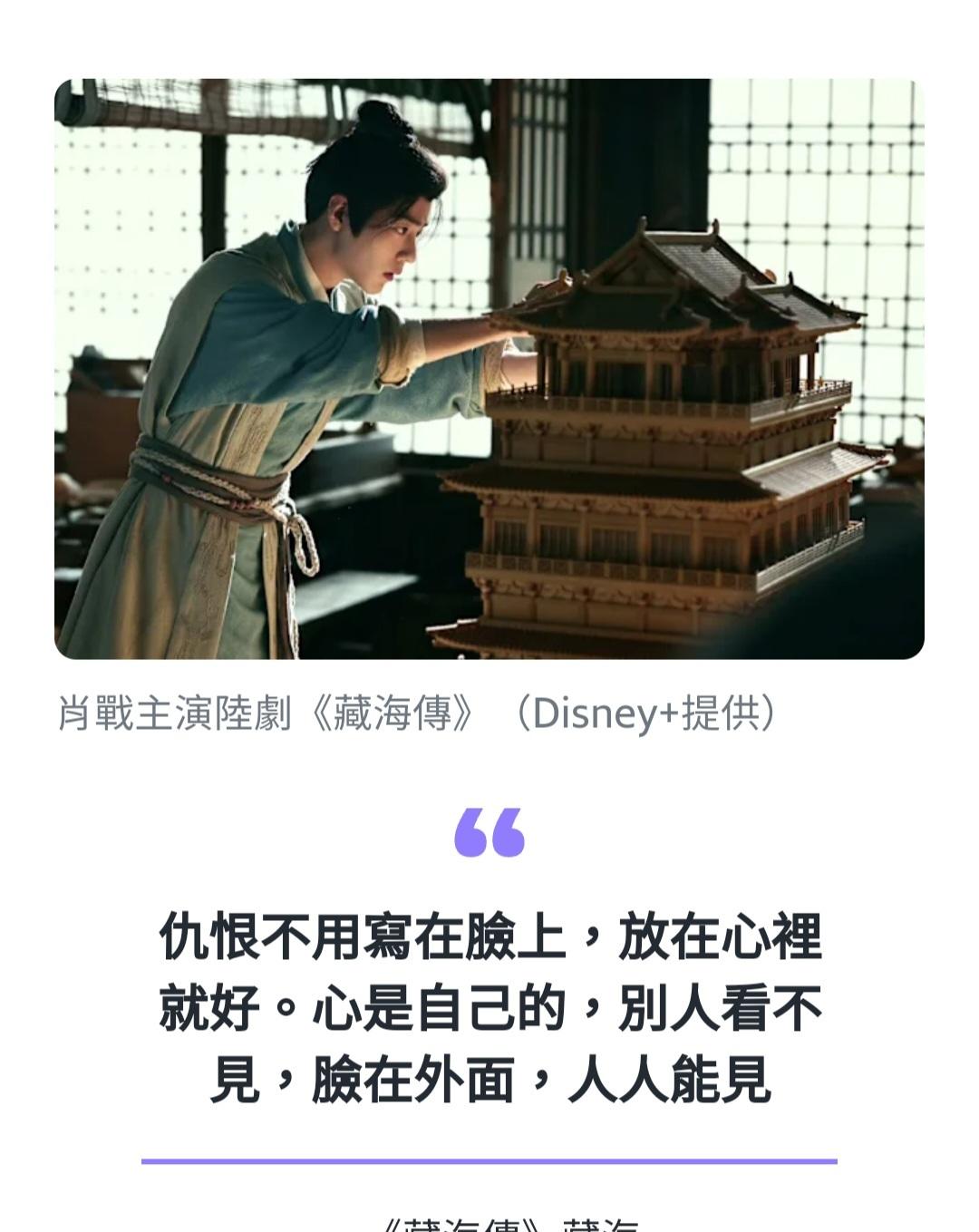The image size is (979, 1232).
Task: Open the 藏海傳 article photo
Action: 489,369
